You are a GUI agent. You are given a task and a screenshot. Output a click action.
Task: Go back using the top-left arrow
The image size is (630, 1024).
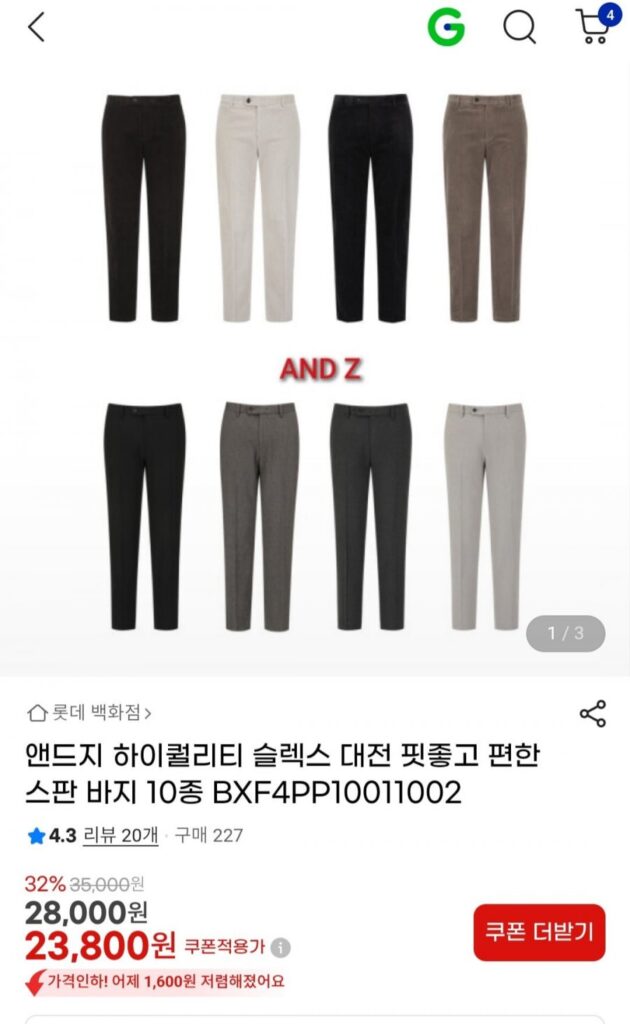coord(36,28)
